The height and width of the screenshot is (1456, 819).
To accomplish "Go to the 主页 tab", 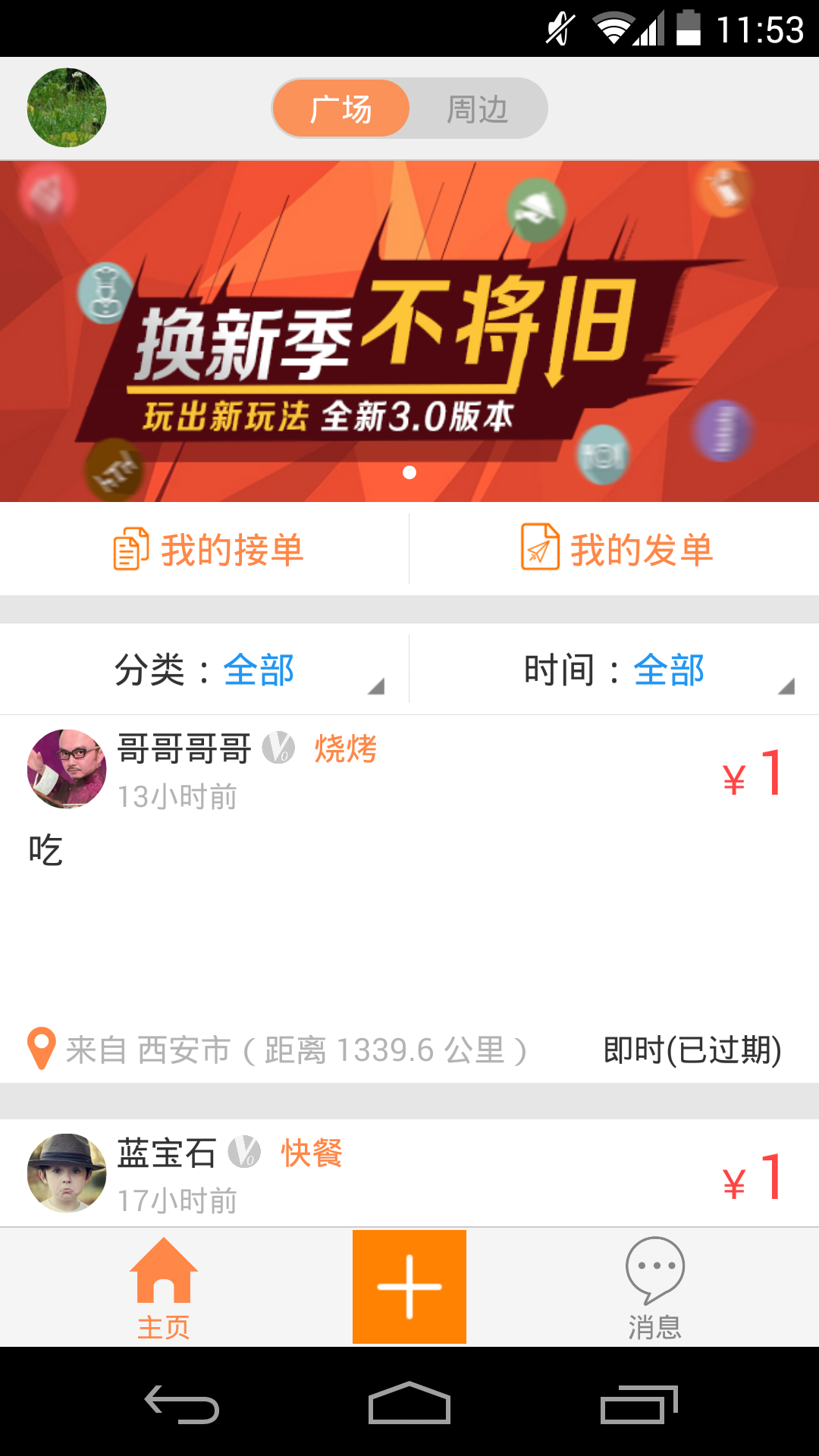I will pyautogui.click(x=164, y=1287).
